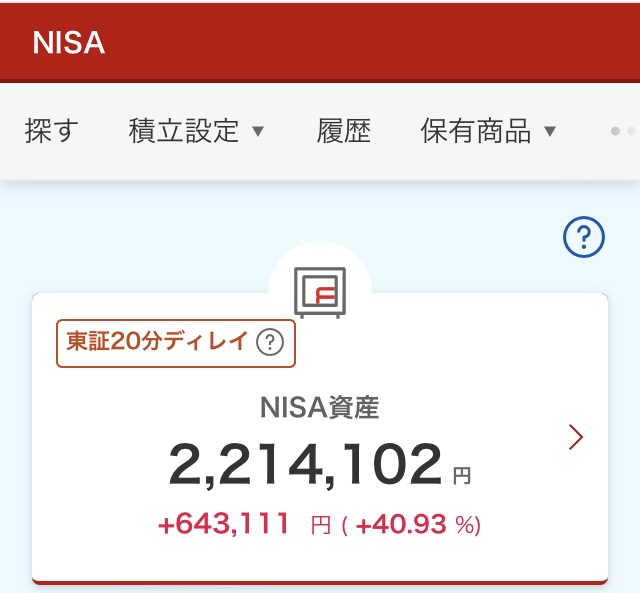Show more navigation items via the dots
The height and width of the screenshot is (593, 640).
tap(622, 131)
